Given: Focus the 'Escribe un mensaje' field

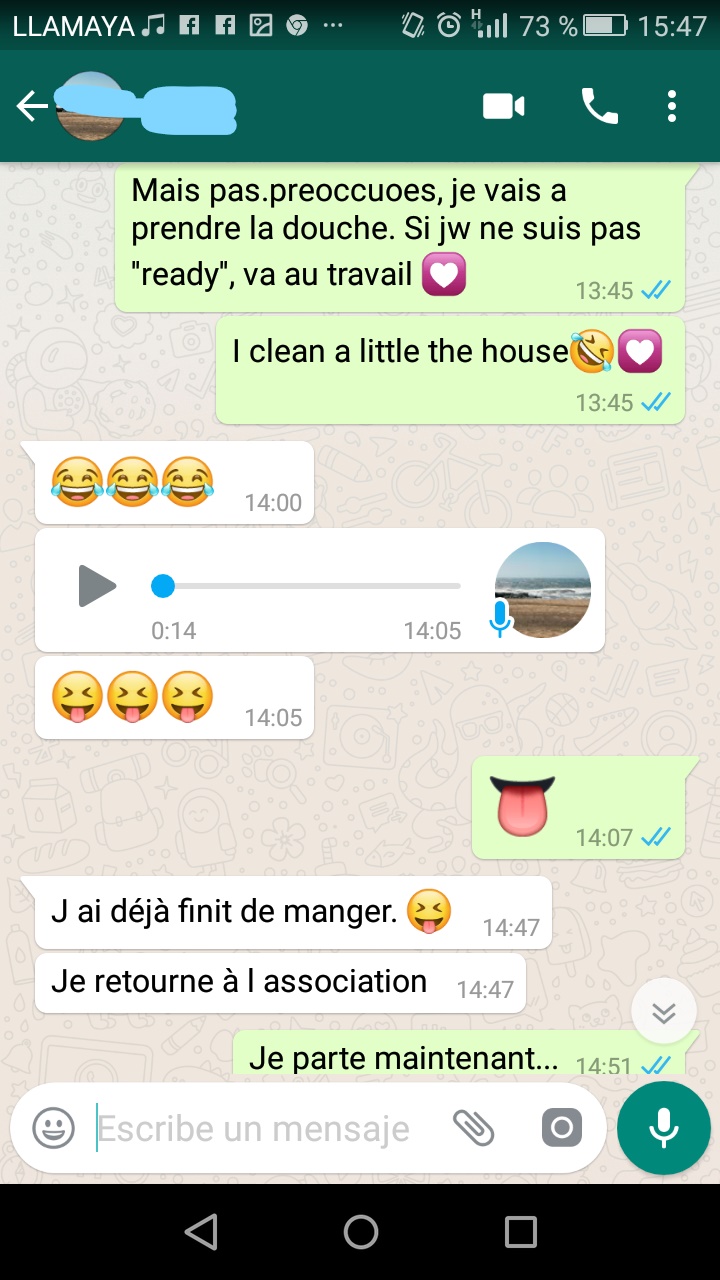Looking at the screenshot, I should coord(255,1129).
